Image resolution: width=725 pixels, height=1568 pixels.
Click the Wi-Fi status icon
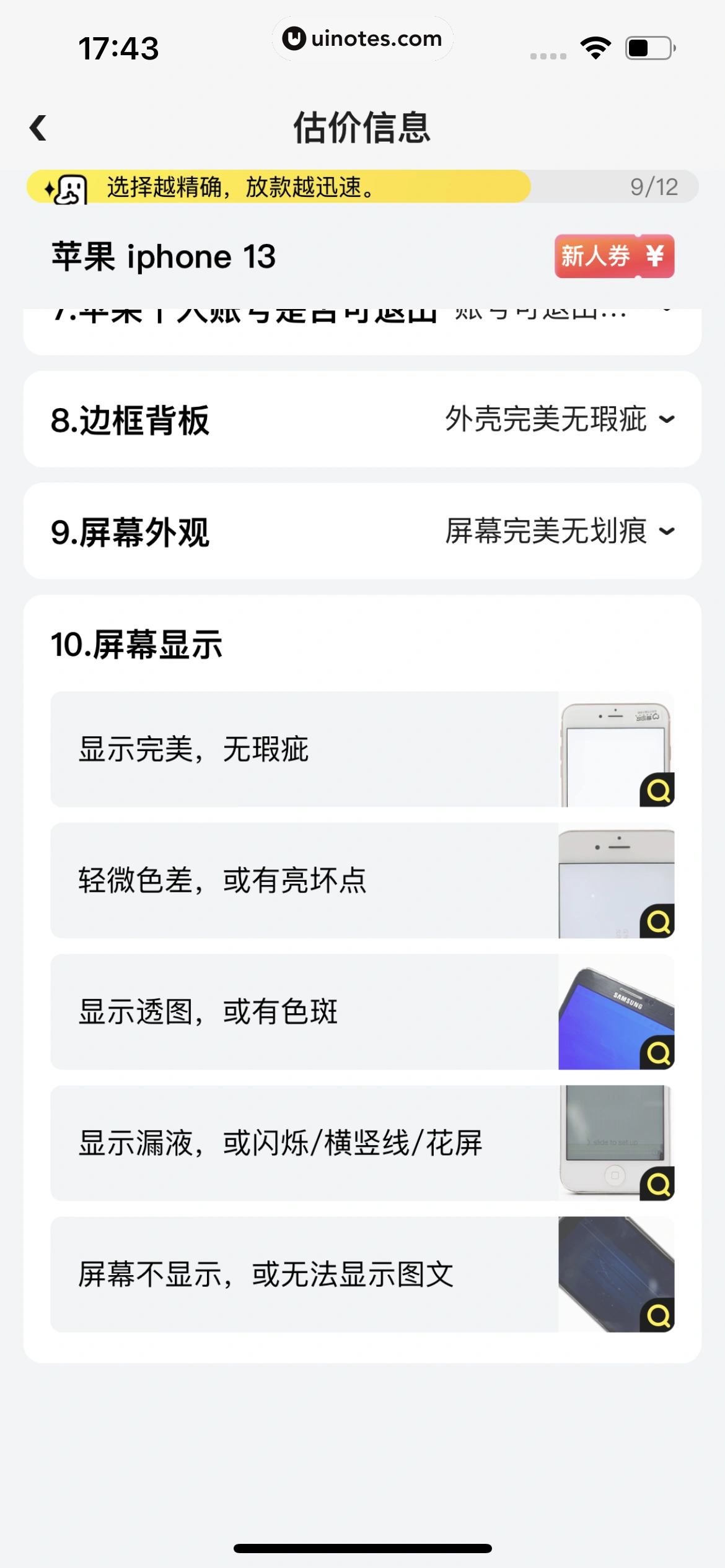[x=596, y=46]
